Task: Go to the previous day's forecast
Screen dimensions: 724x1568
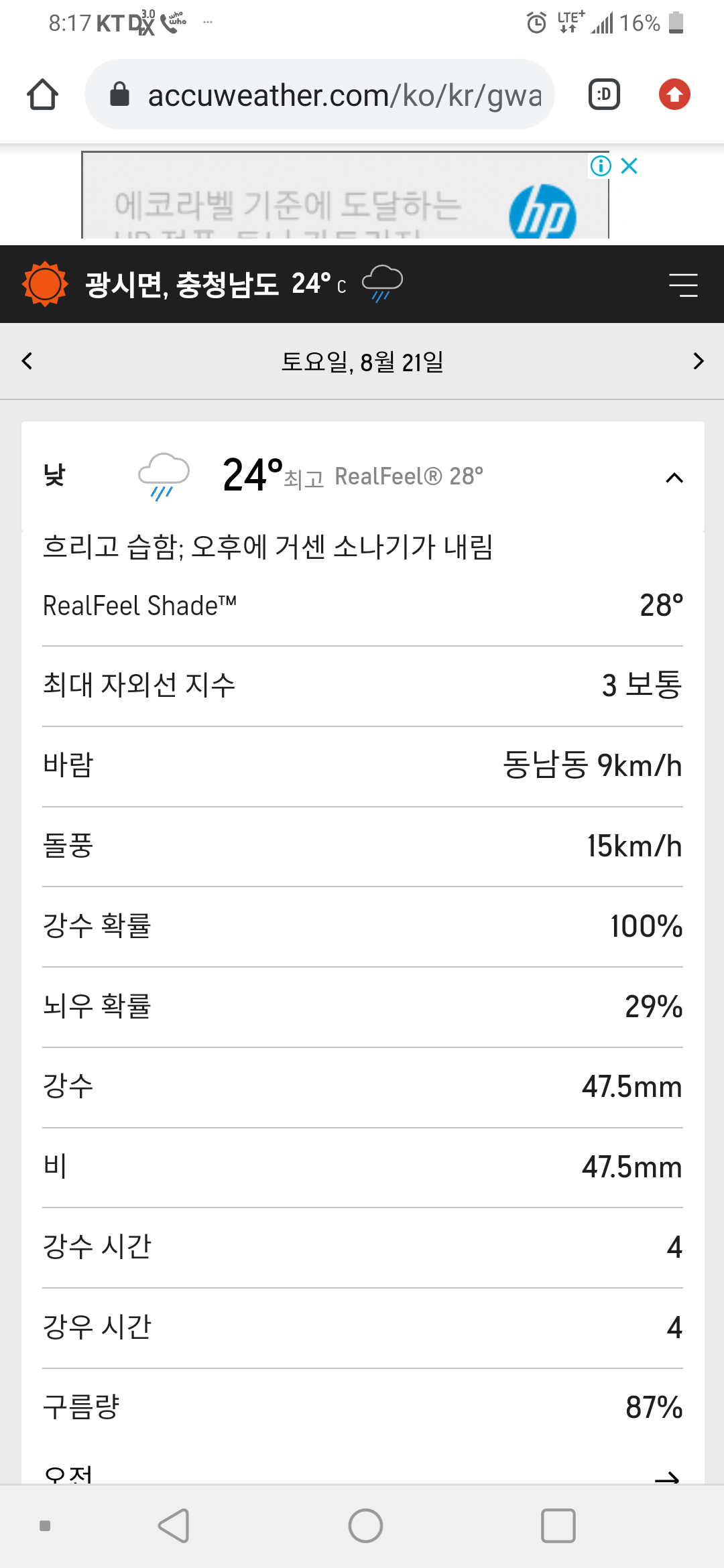Action: tap(27, 361)
